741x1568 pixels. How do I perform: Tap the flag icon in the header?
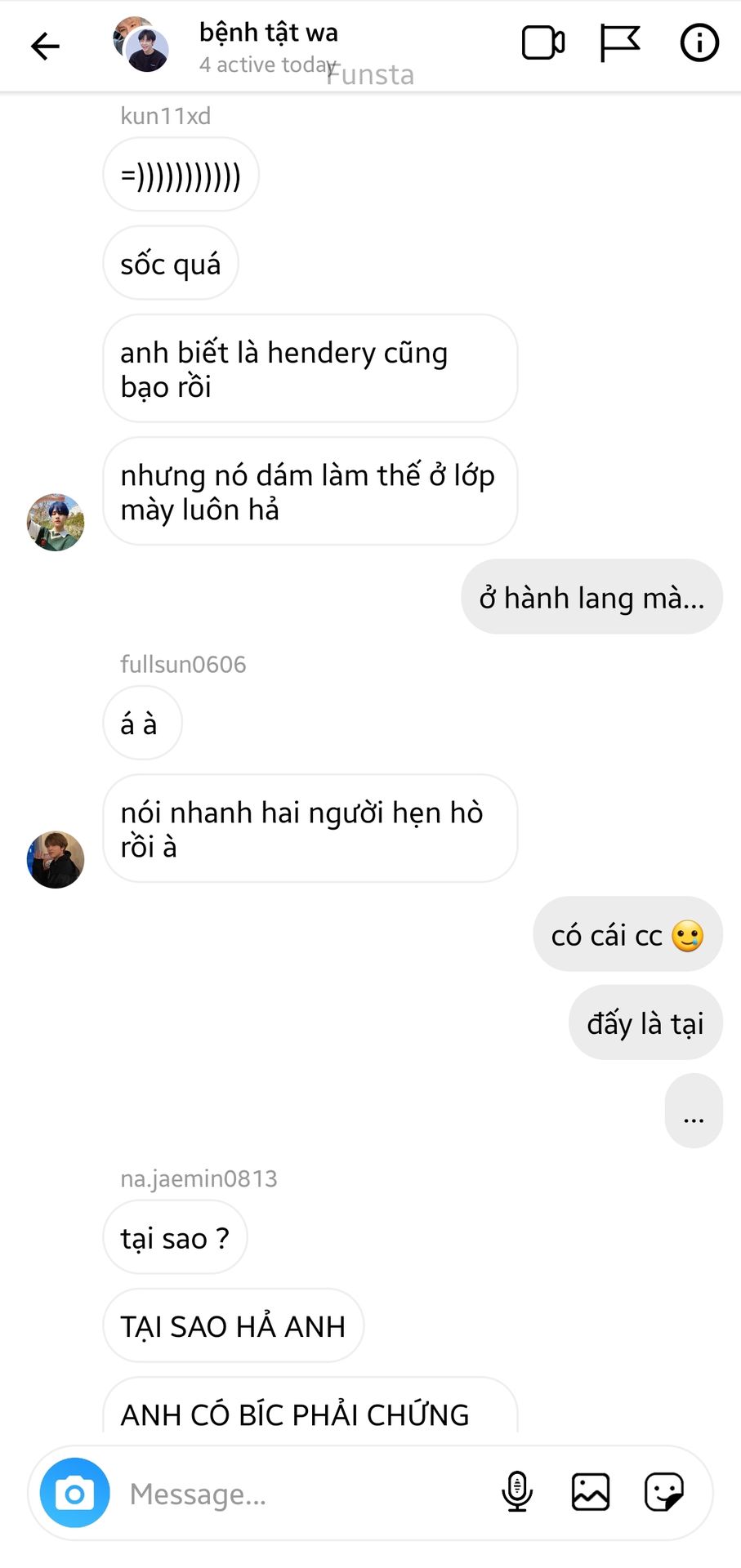coord(619,44)
